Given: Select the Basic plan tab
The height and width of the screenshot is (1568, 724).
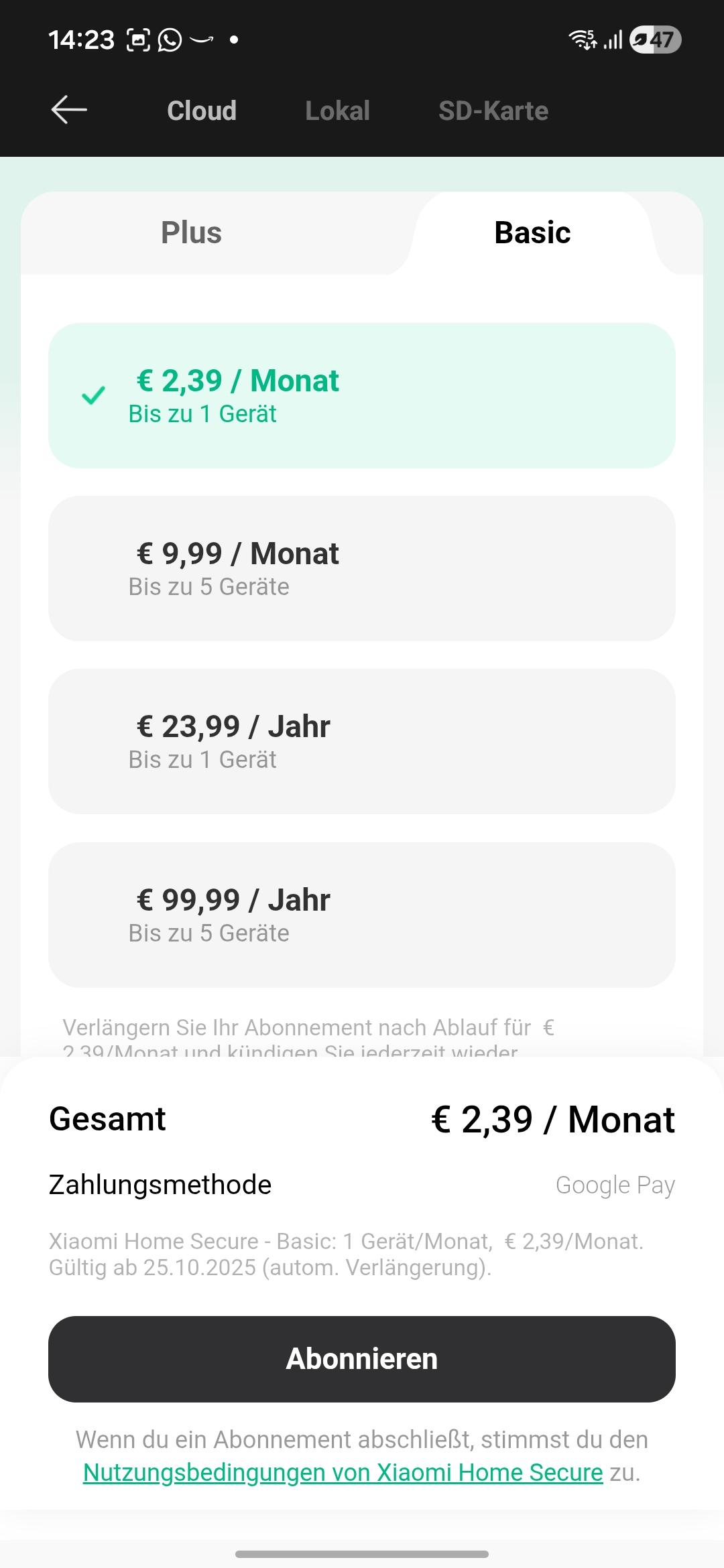Looking at the screenshot, I should click(532, 233).
